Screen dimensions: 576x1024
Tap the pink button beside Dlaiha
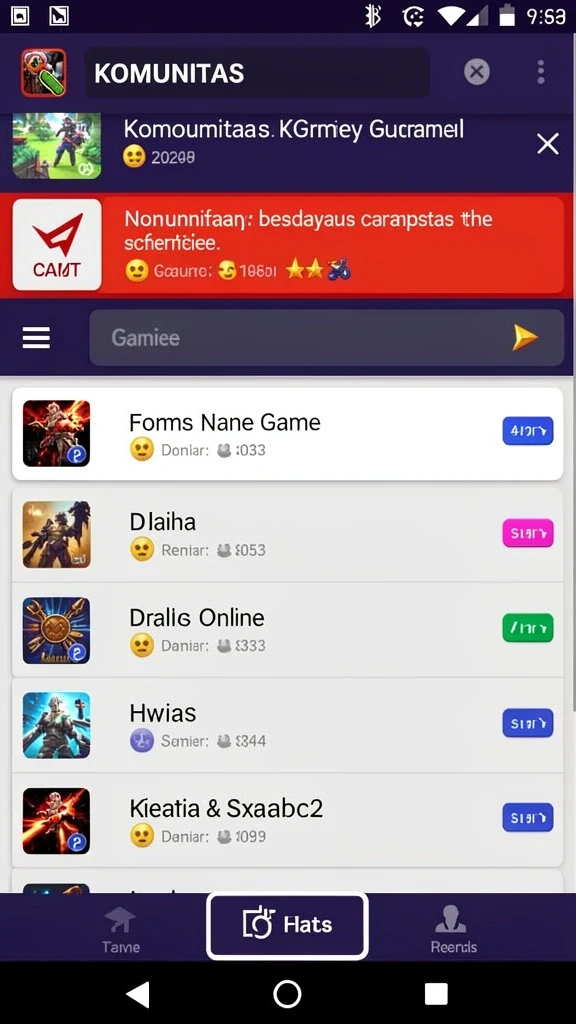pos(528,533)
